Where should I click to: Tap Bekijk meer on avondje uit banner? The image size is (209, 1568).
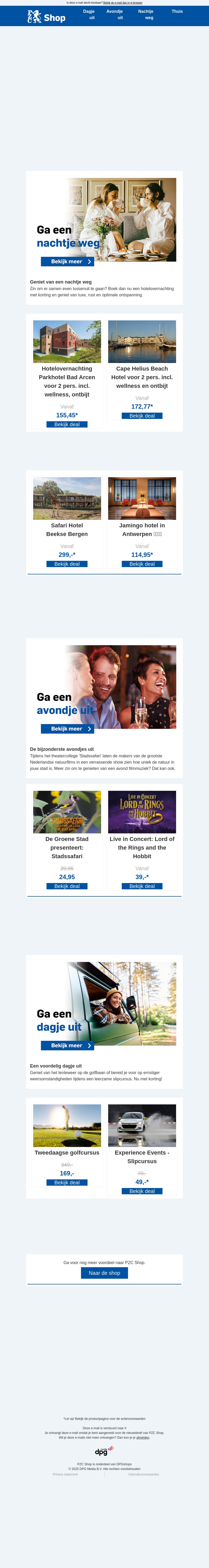67,729
